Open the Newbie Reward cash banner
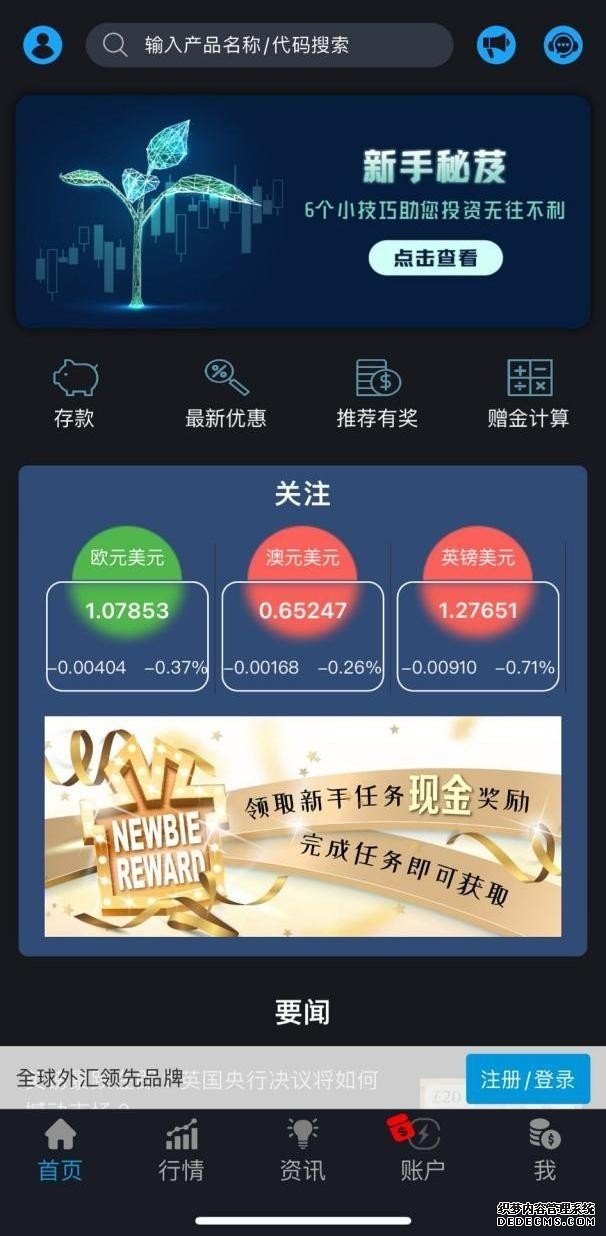 pyautogui.click(x=302, y=826)
